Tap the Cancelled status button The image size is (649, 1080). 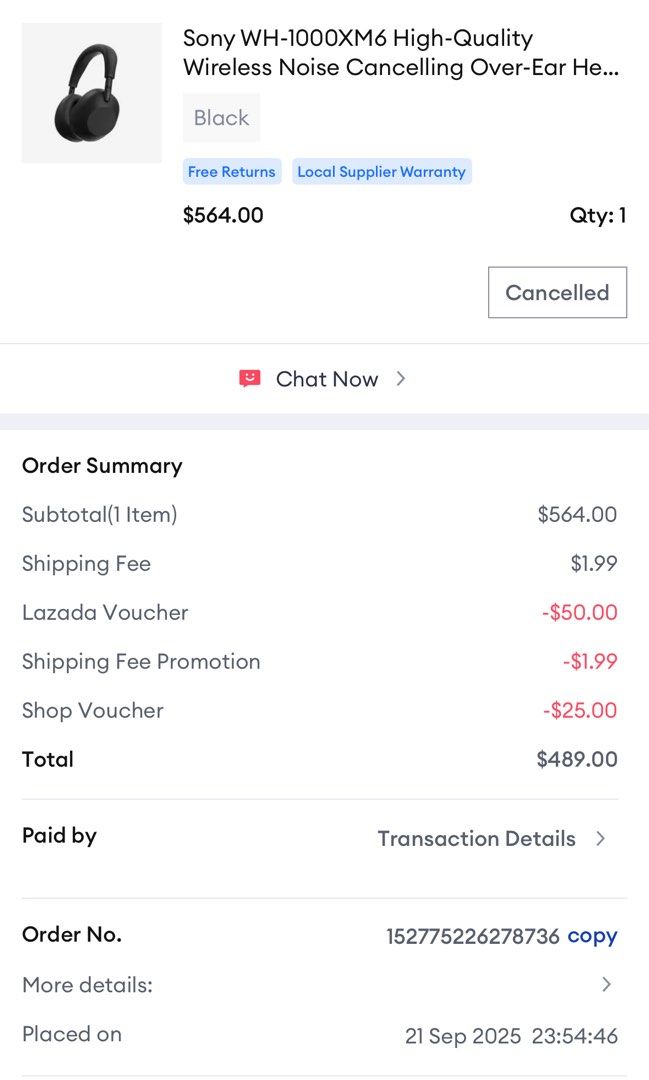pos(557,292)
